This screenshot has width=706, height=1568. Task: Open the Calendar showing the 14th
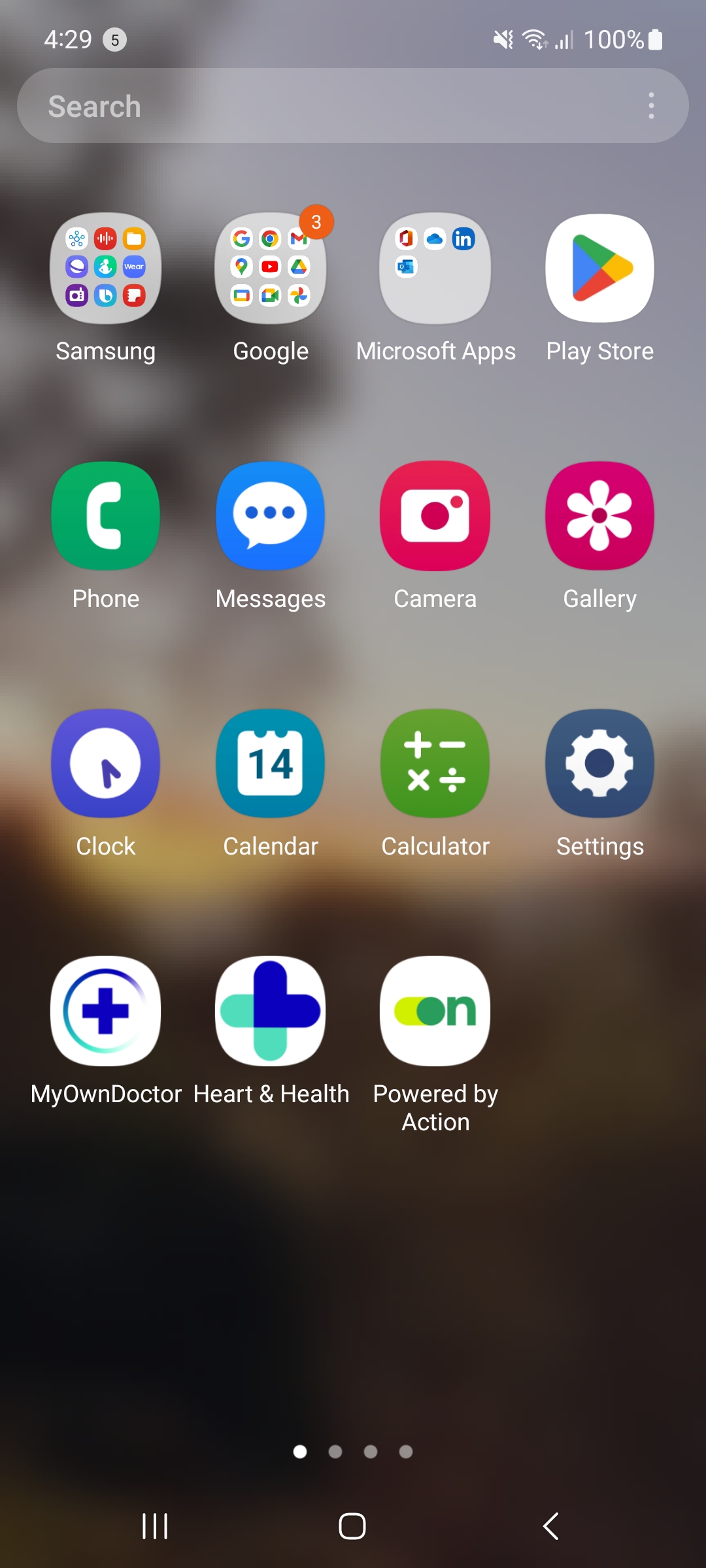click(x=270, y=763)
